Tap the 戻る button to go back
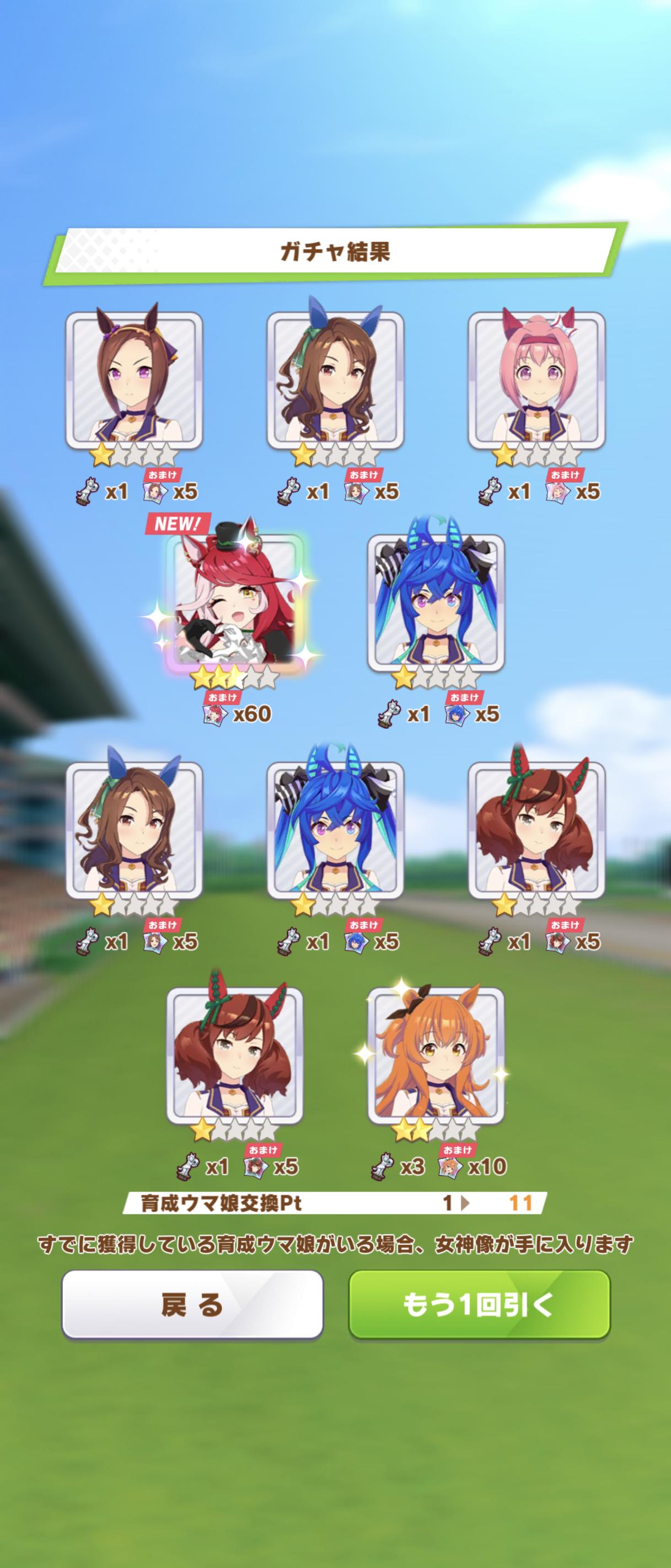671x1568 pixels. pyautogui.click(x=192, y=1304)
